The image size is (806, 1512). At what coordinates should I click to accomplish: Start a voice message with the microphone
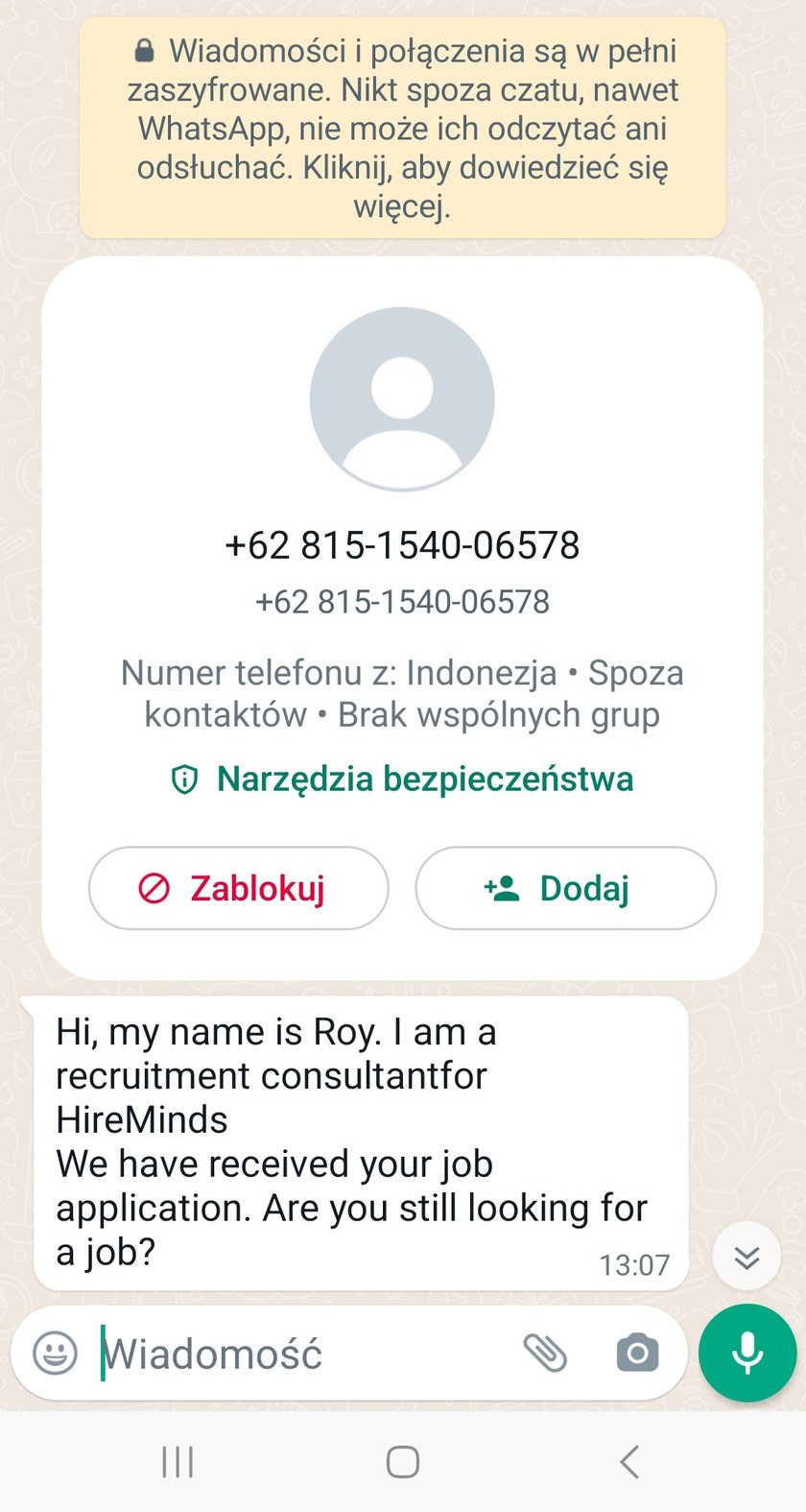pos(747,1354)
